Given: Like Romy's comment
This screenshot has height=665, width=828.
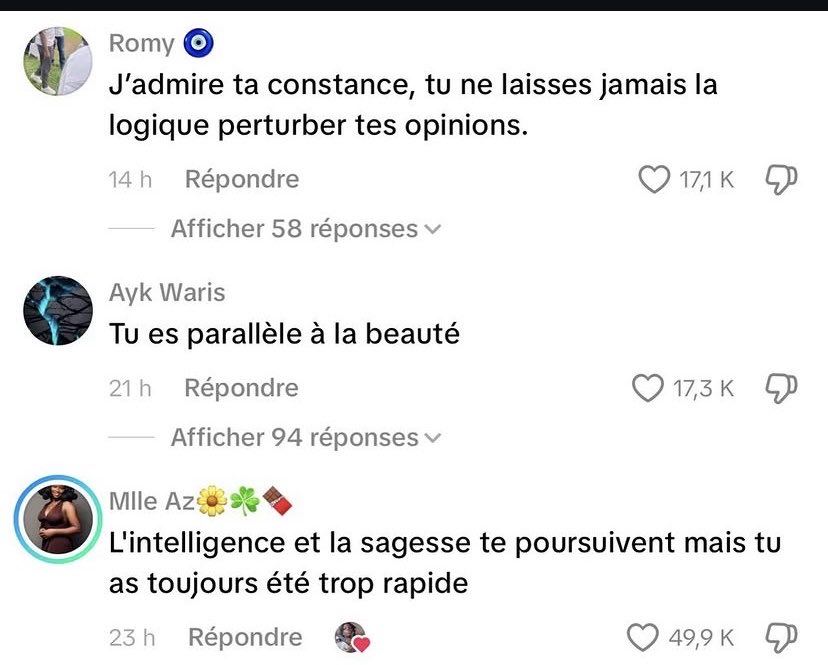Looking at the screenshot, I should (x=654, y=180).
